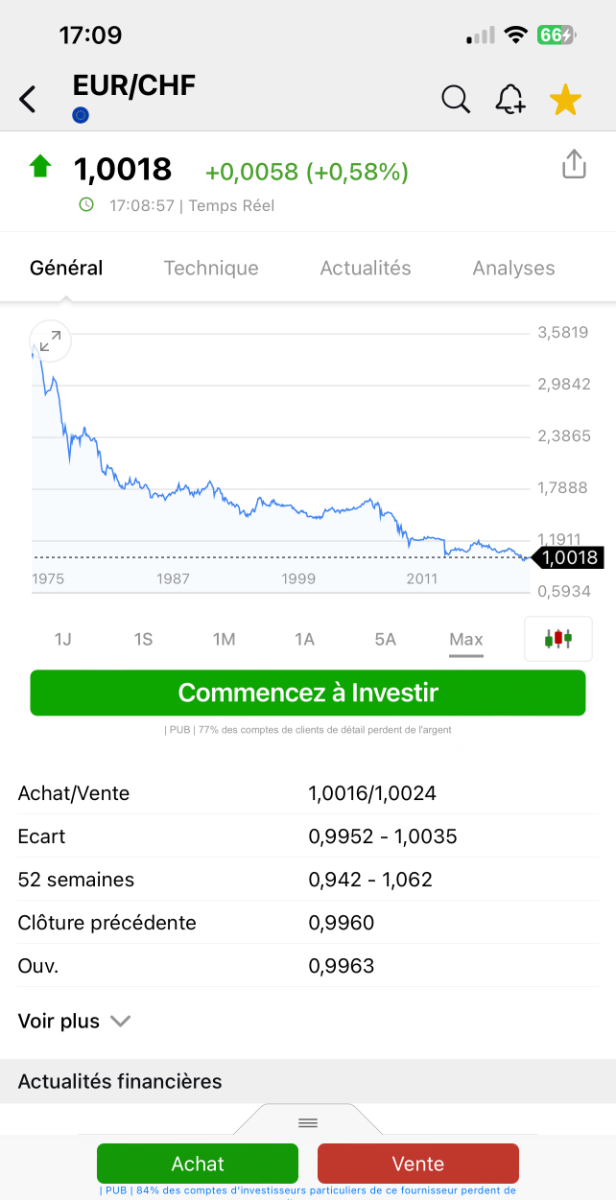This screenshot has width=616, height=1200.
Task: View the Analyses tab
Action: click(x=513, y=268)
